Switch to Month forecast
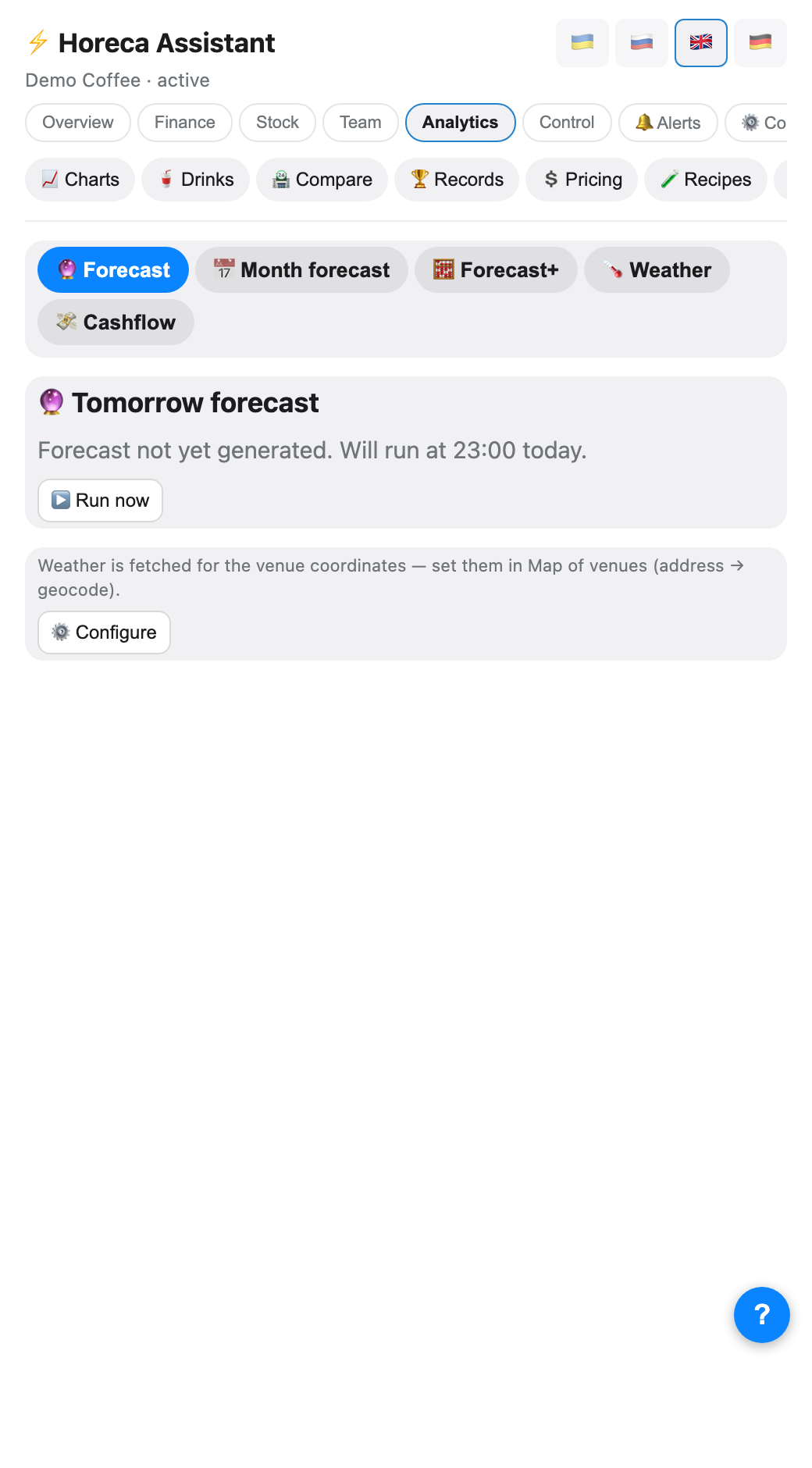Viewport: 812px width, 1468px height. pyautogui.click(x=301, y=270)
